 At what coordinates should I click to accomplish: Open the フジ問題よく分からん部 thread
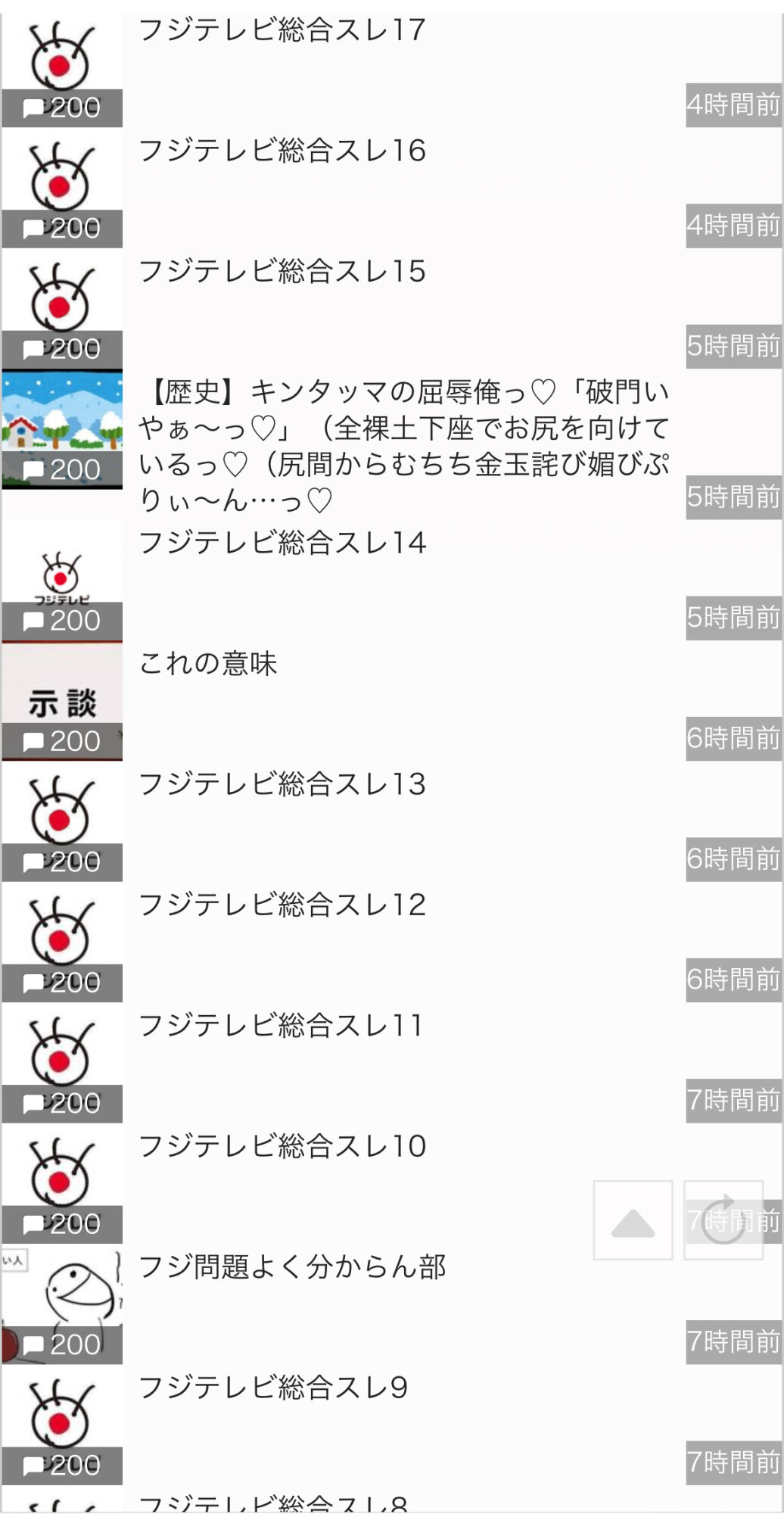[292, 1266]
